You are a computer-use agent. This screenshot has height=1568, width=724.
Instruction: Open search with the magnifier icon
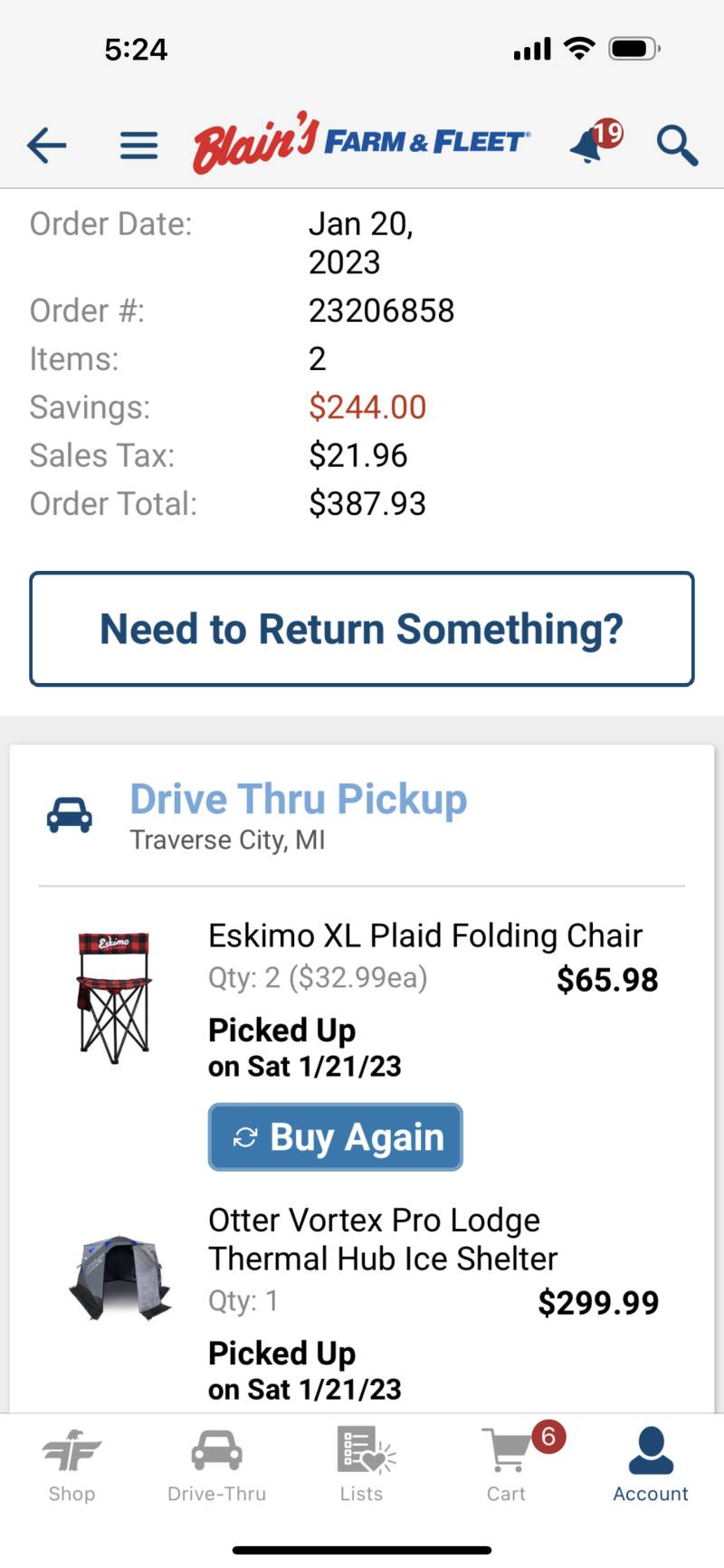click(x=677, y=145)
